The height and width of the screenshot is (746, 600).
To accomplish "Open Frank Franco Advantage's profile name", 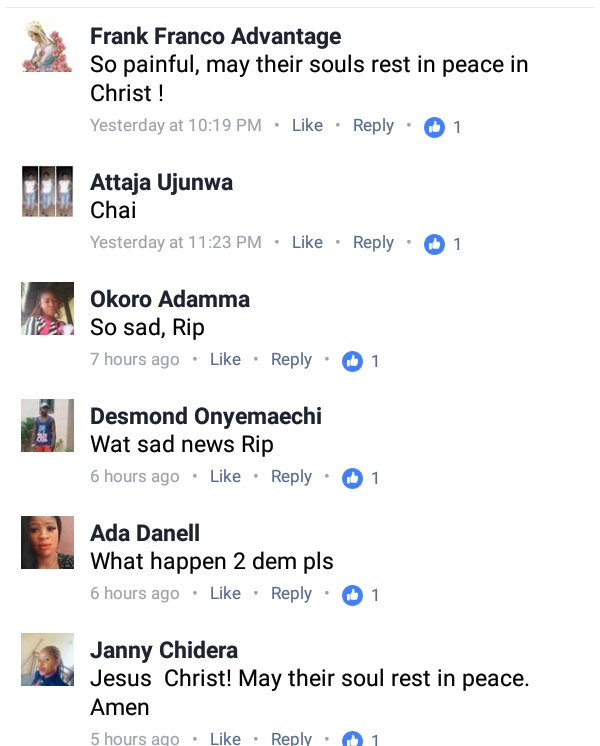I will point(215,37).
